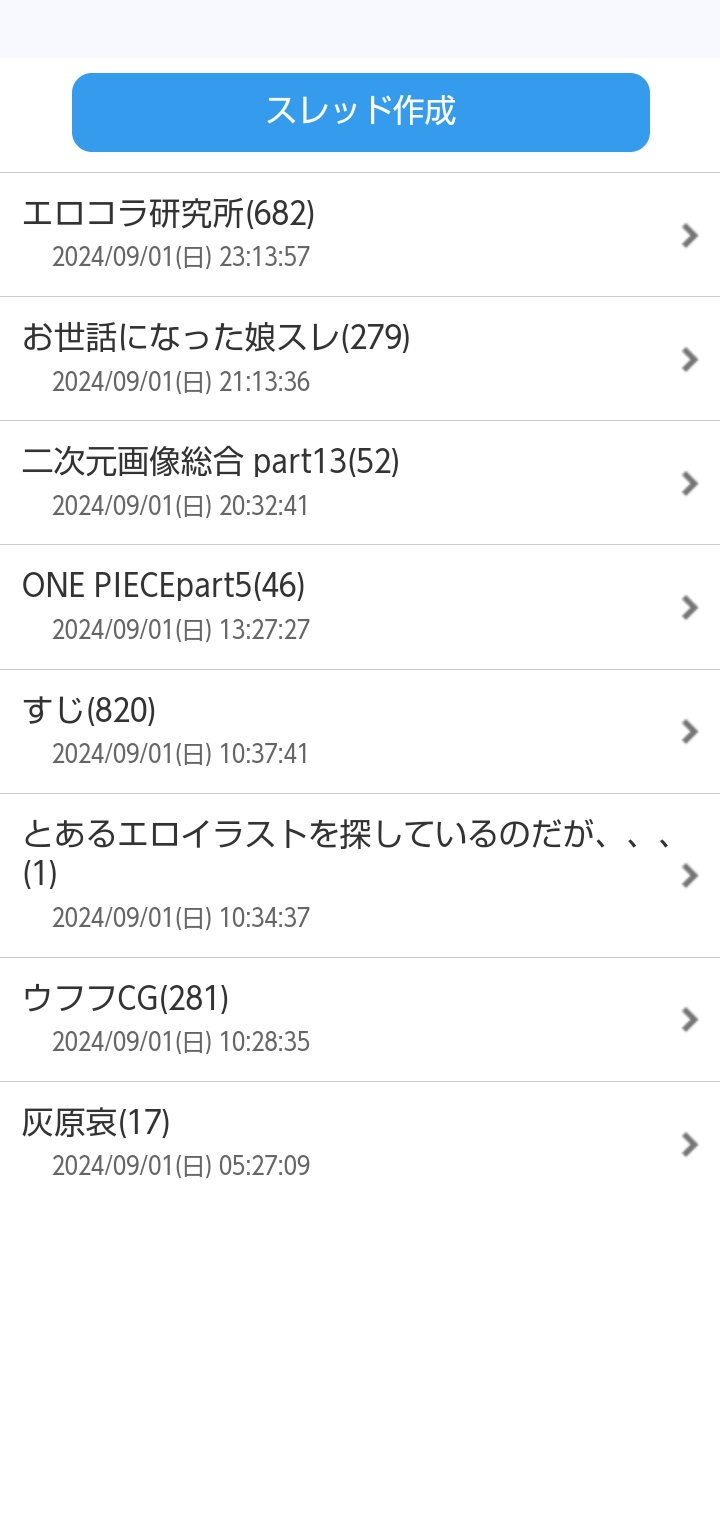The width and height of the screenshot is (720, 1520).
Task: Open the とあるエロイラストを探している thread
Action: [360, 875]
